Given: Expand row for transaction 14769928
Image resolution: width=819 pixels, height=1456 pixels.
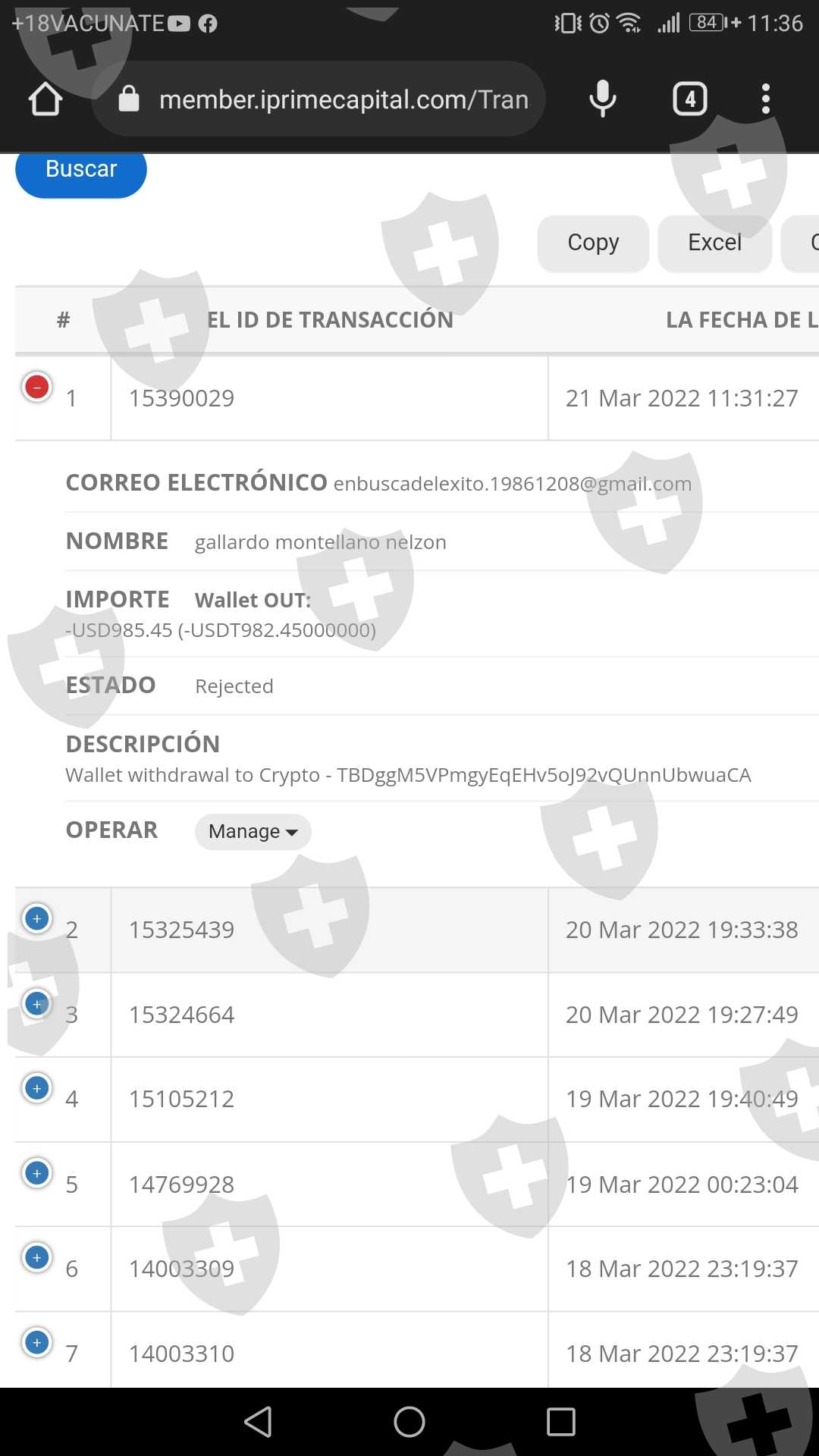Looking at the screenshot, I should coord(37,1173).
